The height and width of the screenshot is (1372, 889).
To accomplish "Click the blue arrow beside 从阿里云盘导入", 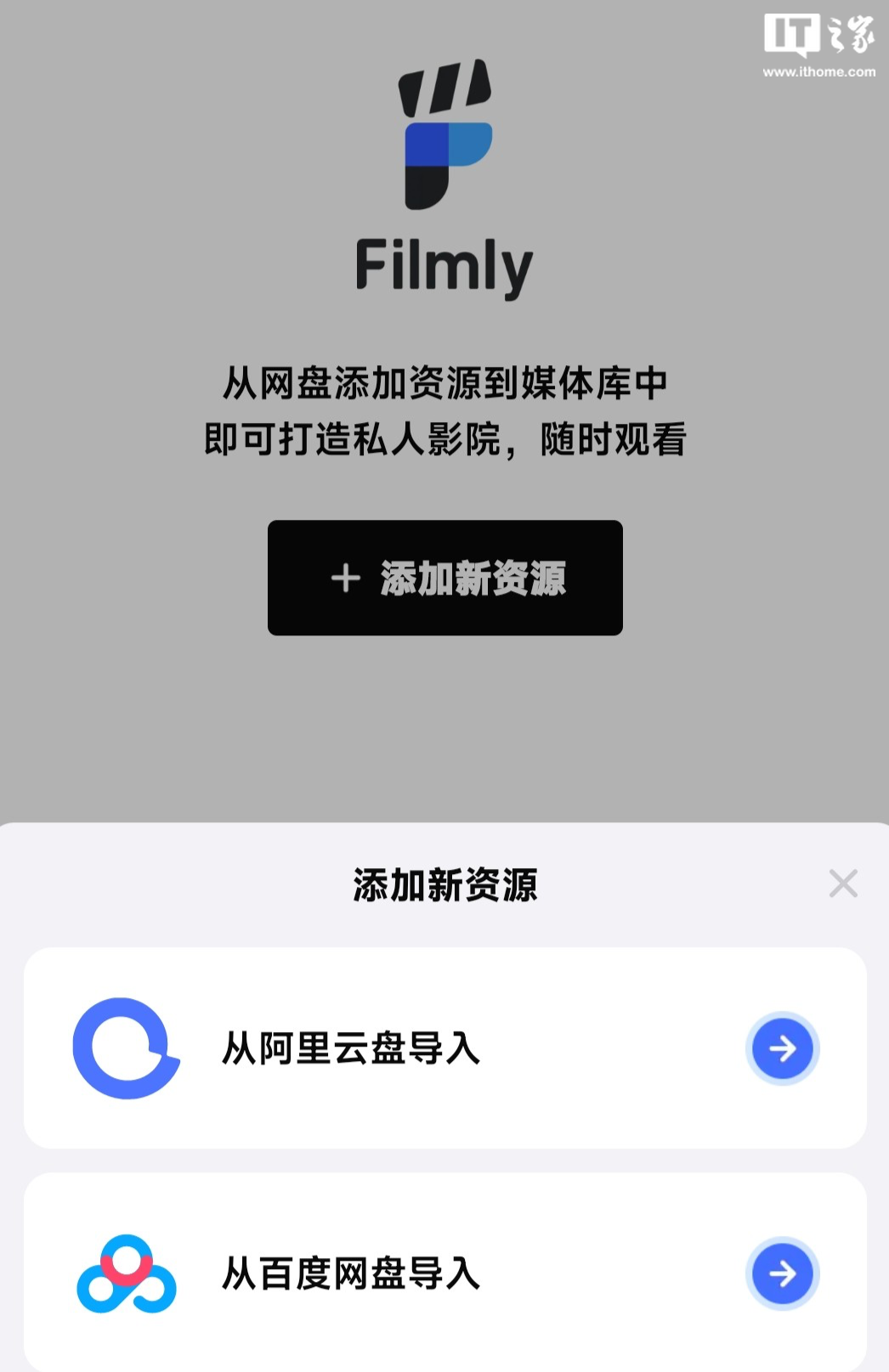I will [x=781, y=1047].
